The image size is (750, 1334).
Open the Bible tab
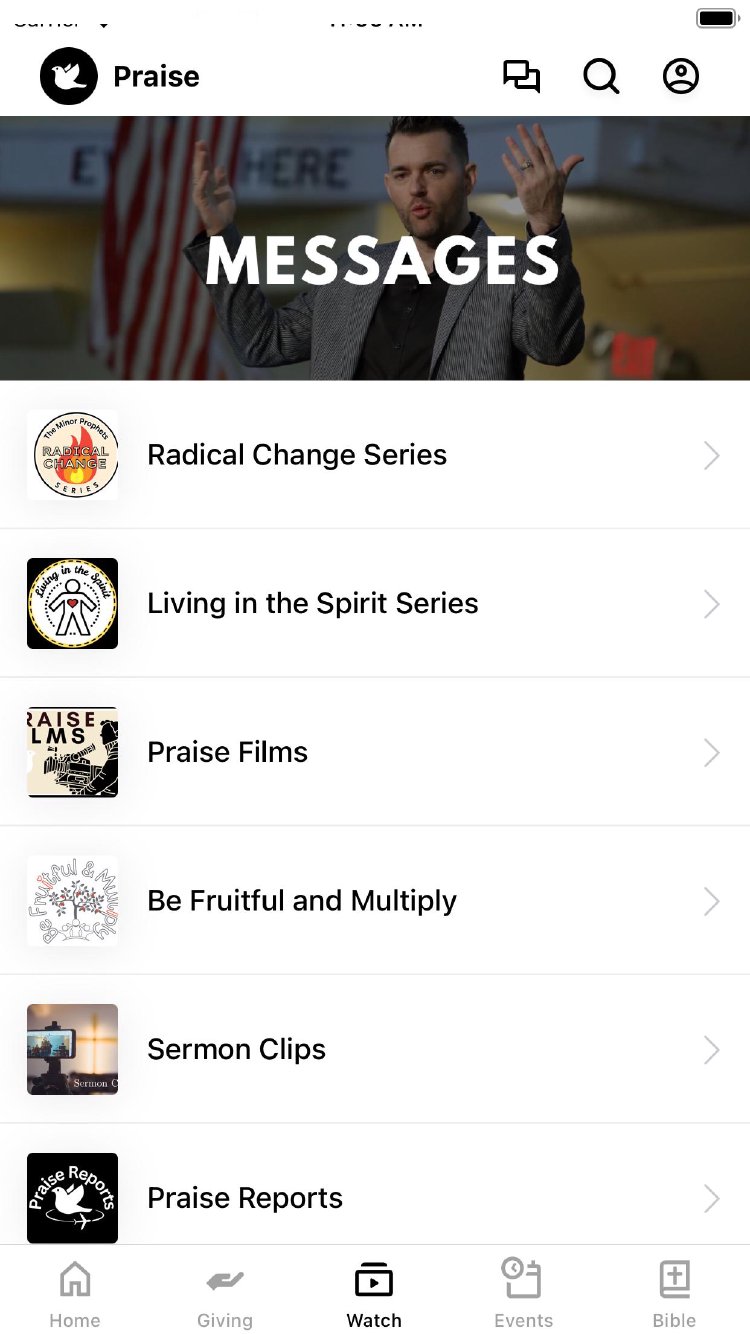click(674, 1294)
